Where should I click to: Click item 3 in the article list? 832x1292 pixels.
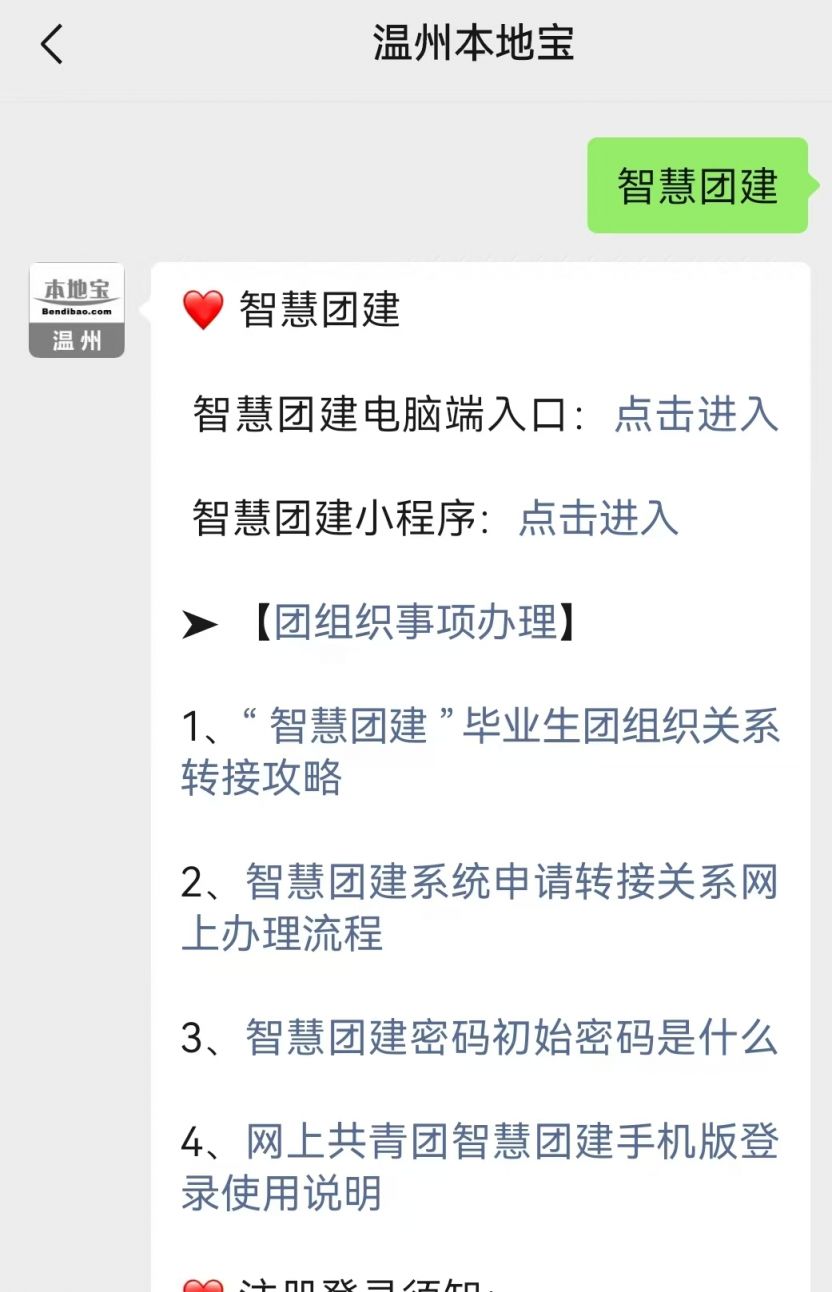tap(512, 1040)
